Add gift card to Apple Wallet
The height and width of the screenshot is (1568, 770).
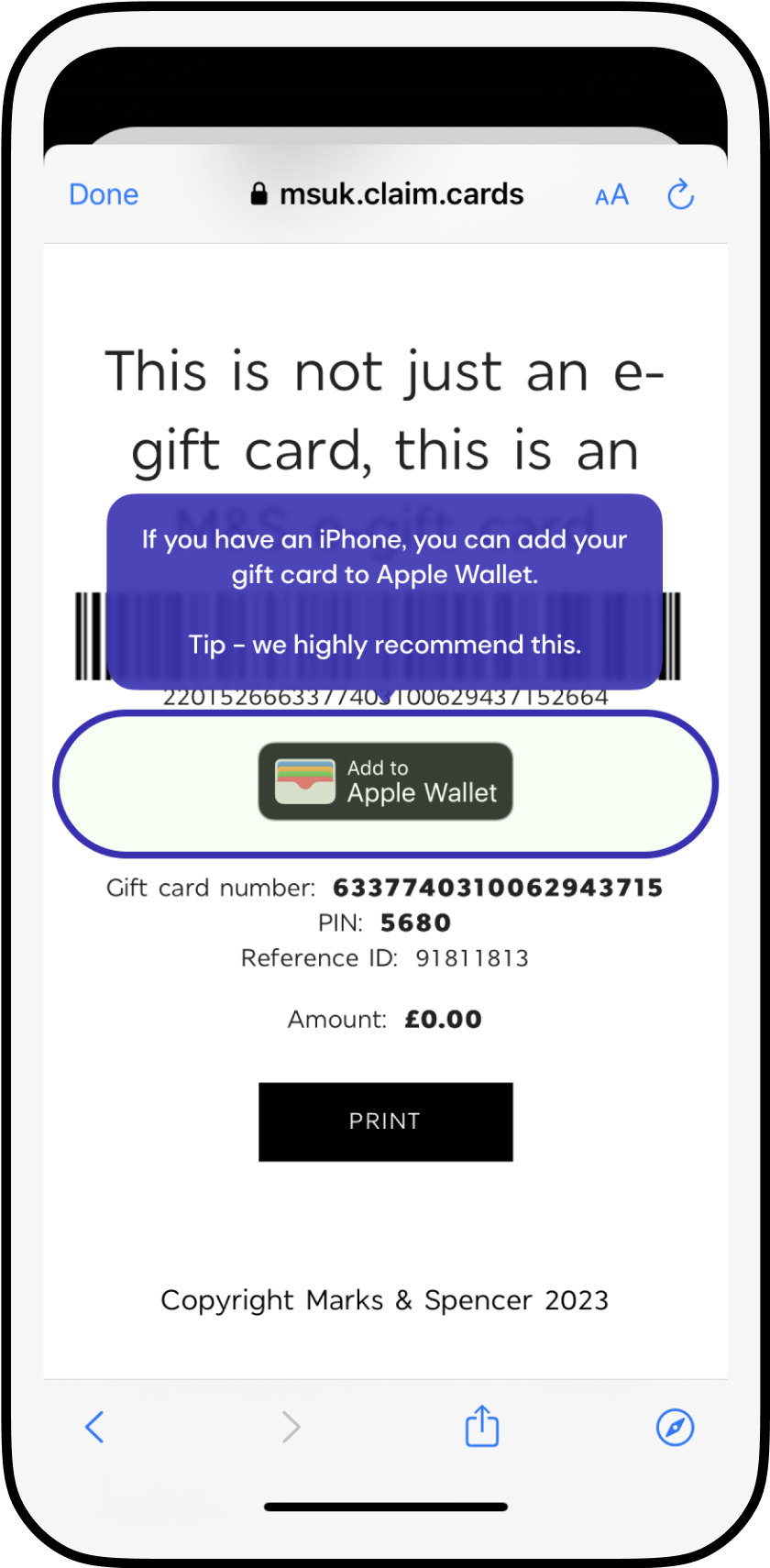pyautogui.click(x=385, y=781)
